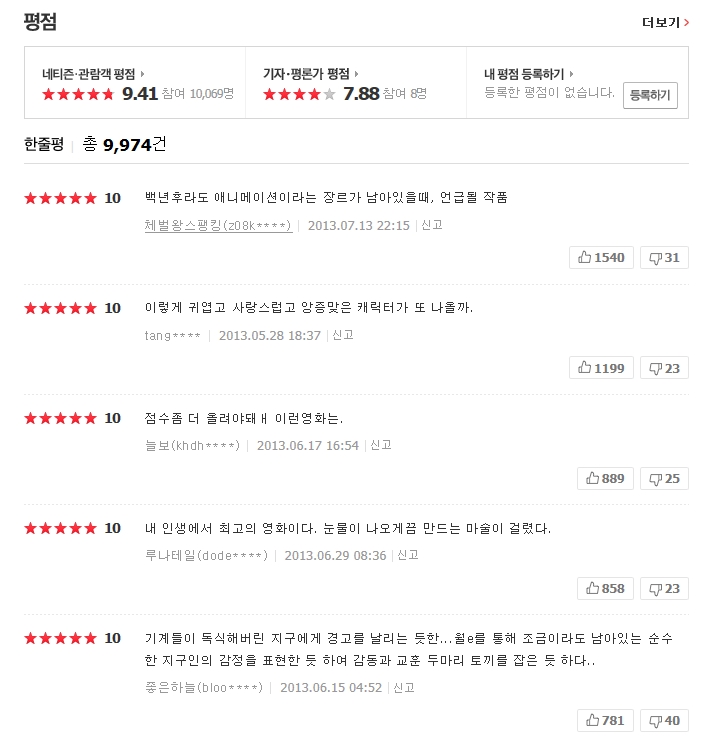Report the review by 체벌왕스팽킹 (신고)
Image resolution: width=728 pixels, height=748 pixels.
(432, 226)
